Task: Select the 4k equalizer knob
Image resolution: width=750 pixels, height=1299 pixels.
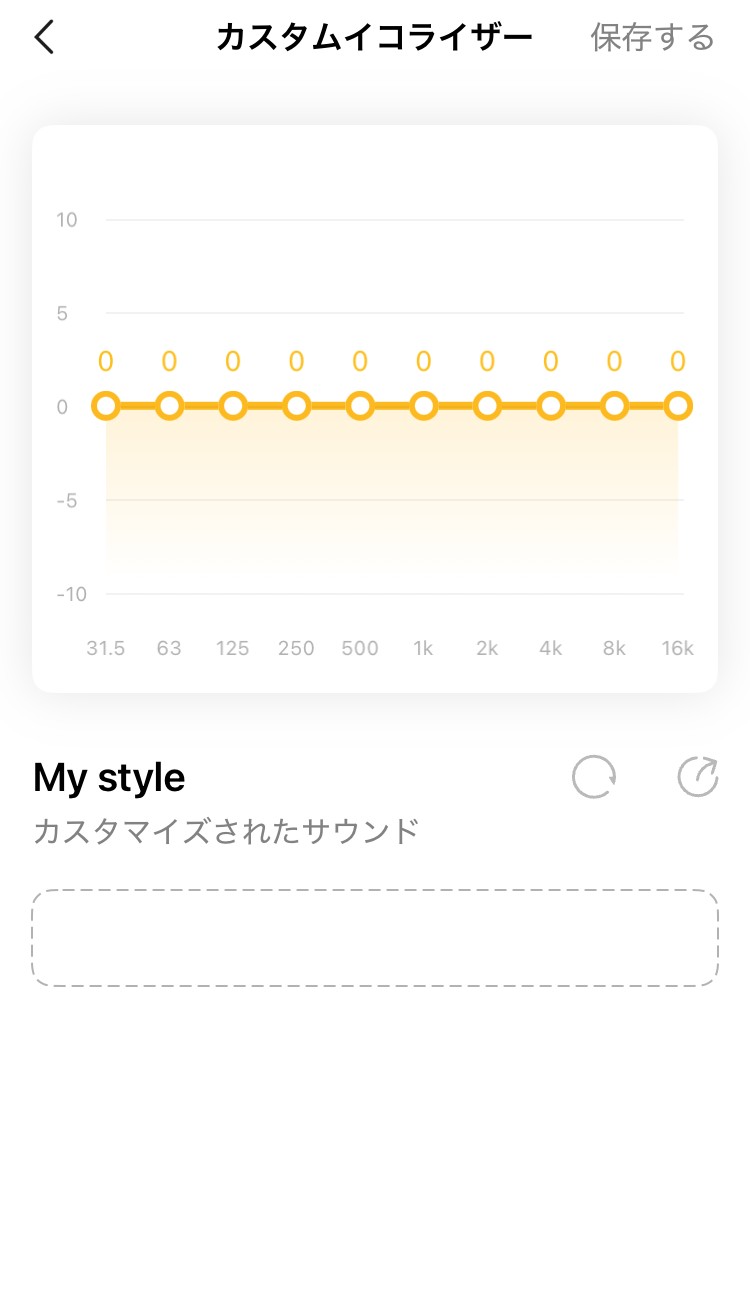Action: point(551,406)
